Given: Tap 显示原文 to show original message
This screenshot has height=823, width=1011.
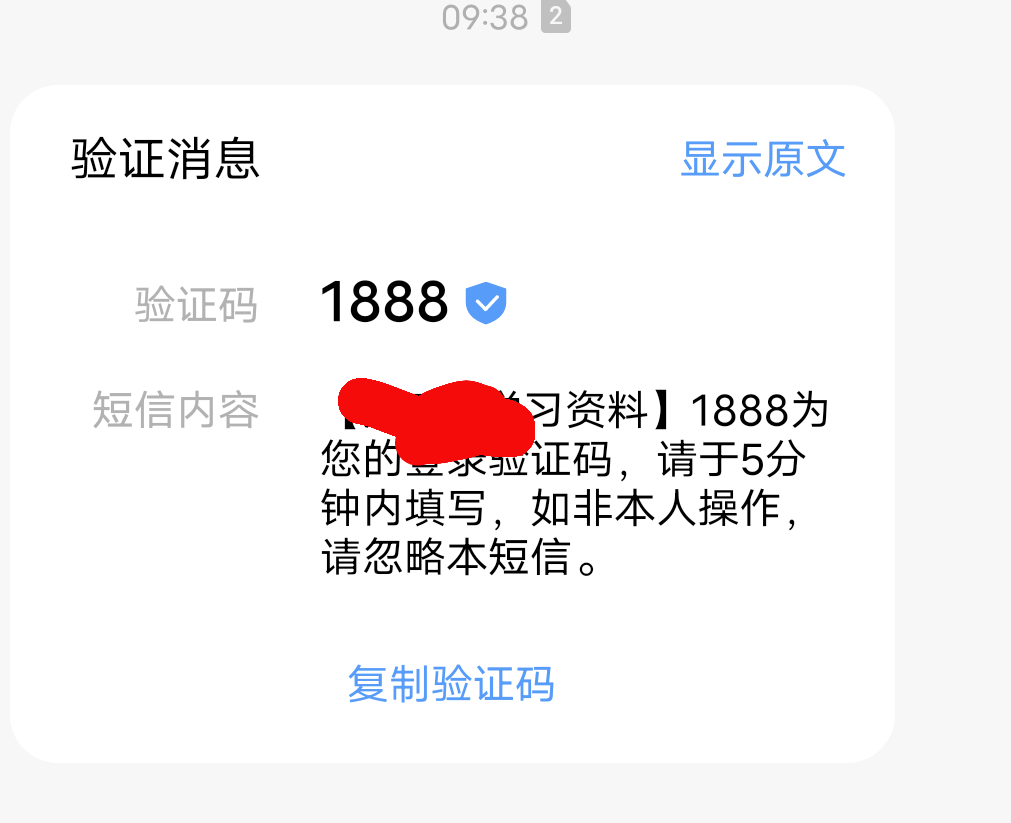Looking at the screenshot, I should [763, 160].
